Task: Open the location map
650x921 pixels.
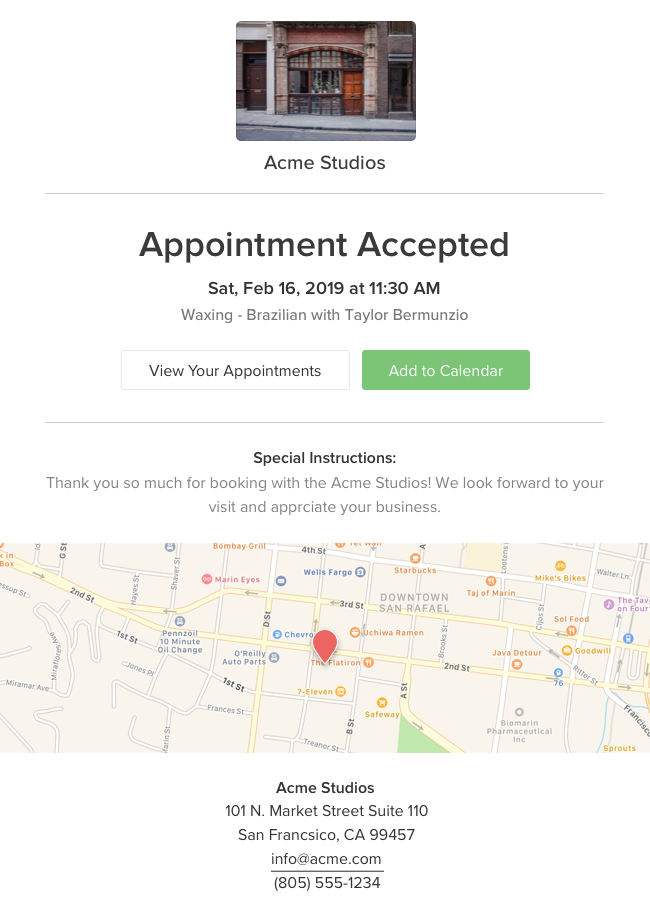Action: tap(325, 648)
